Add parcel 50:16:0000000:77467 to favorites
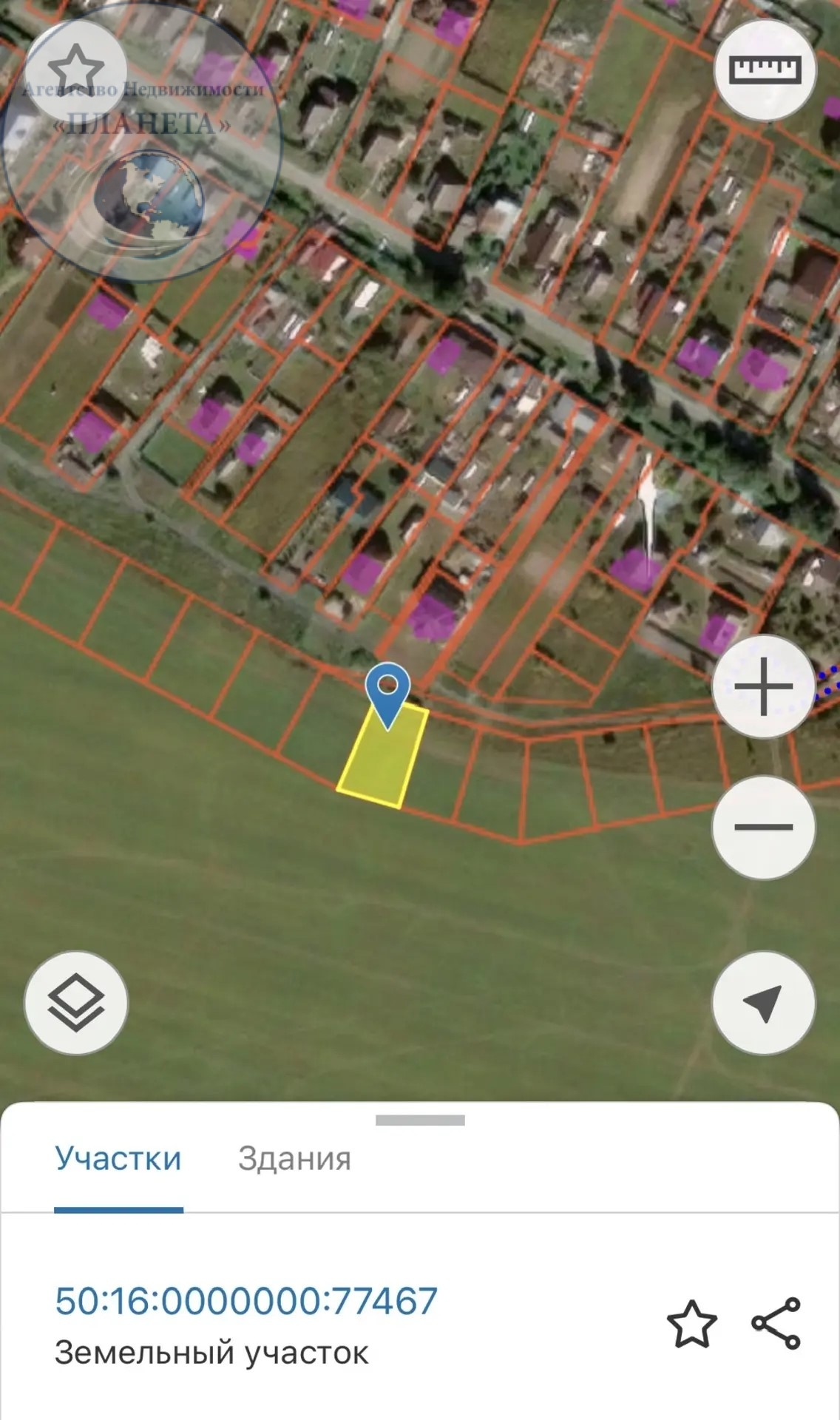This screenshot has width=840, height=1420. [691, 1323]
